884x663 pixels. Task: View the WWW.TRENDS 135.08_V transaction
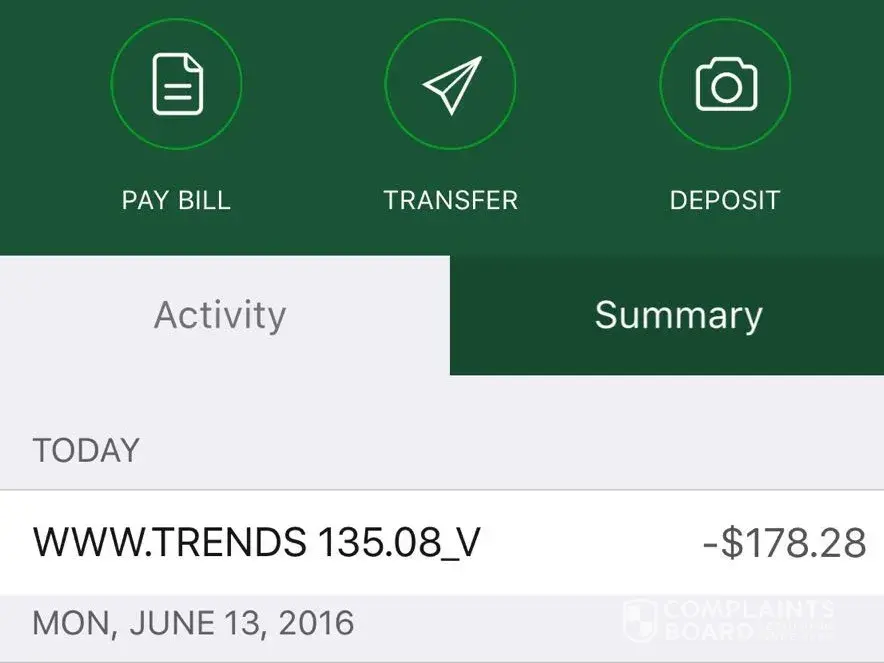[442, 543]
